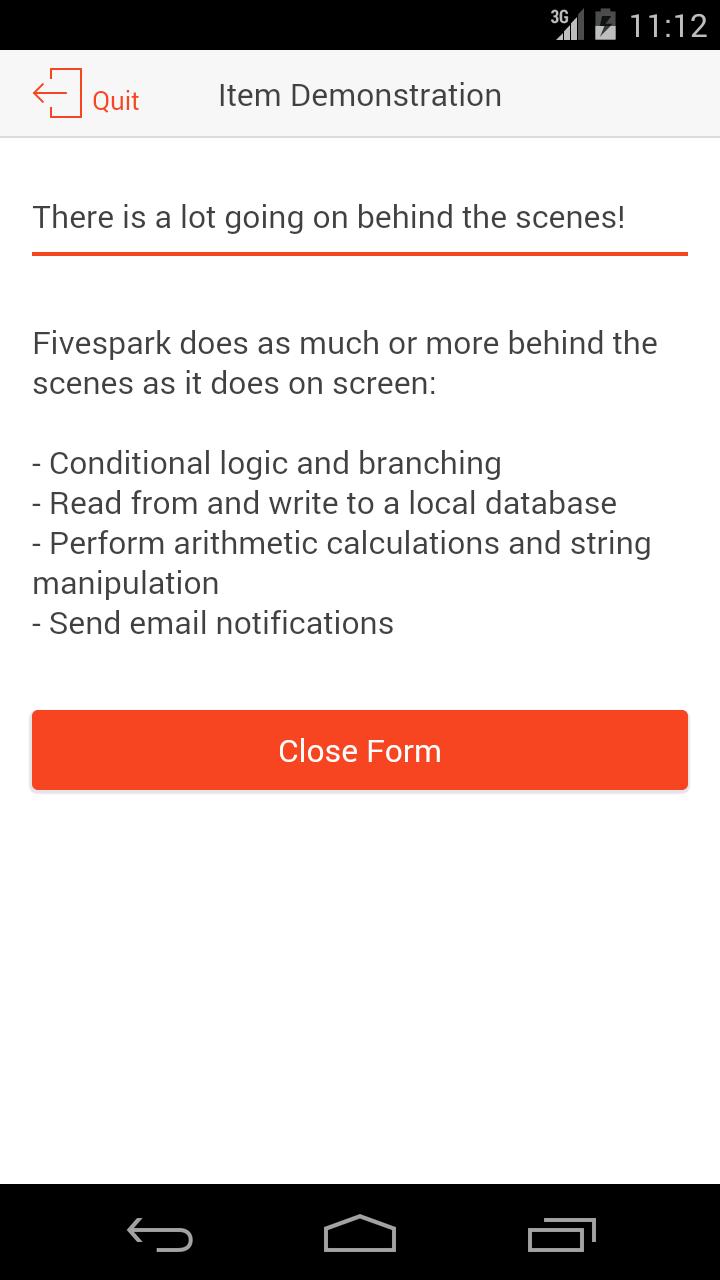Click the underlined scenes heading text
Image resolution: width=720 pixels, height=1280 pixels.
330,217
